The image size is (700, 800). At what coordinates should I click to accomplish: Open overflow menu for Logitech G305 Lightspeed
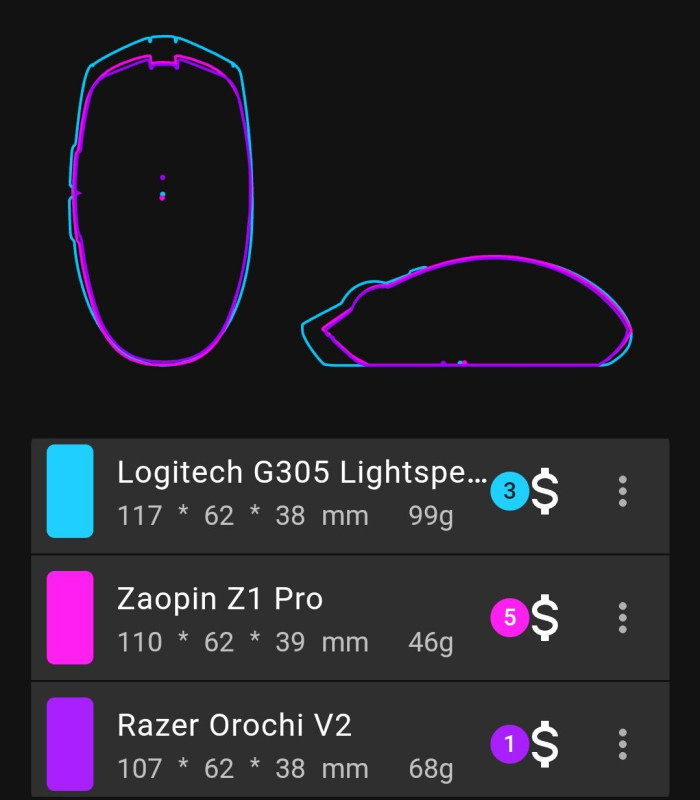[x=622, y=491]
